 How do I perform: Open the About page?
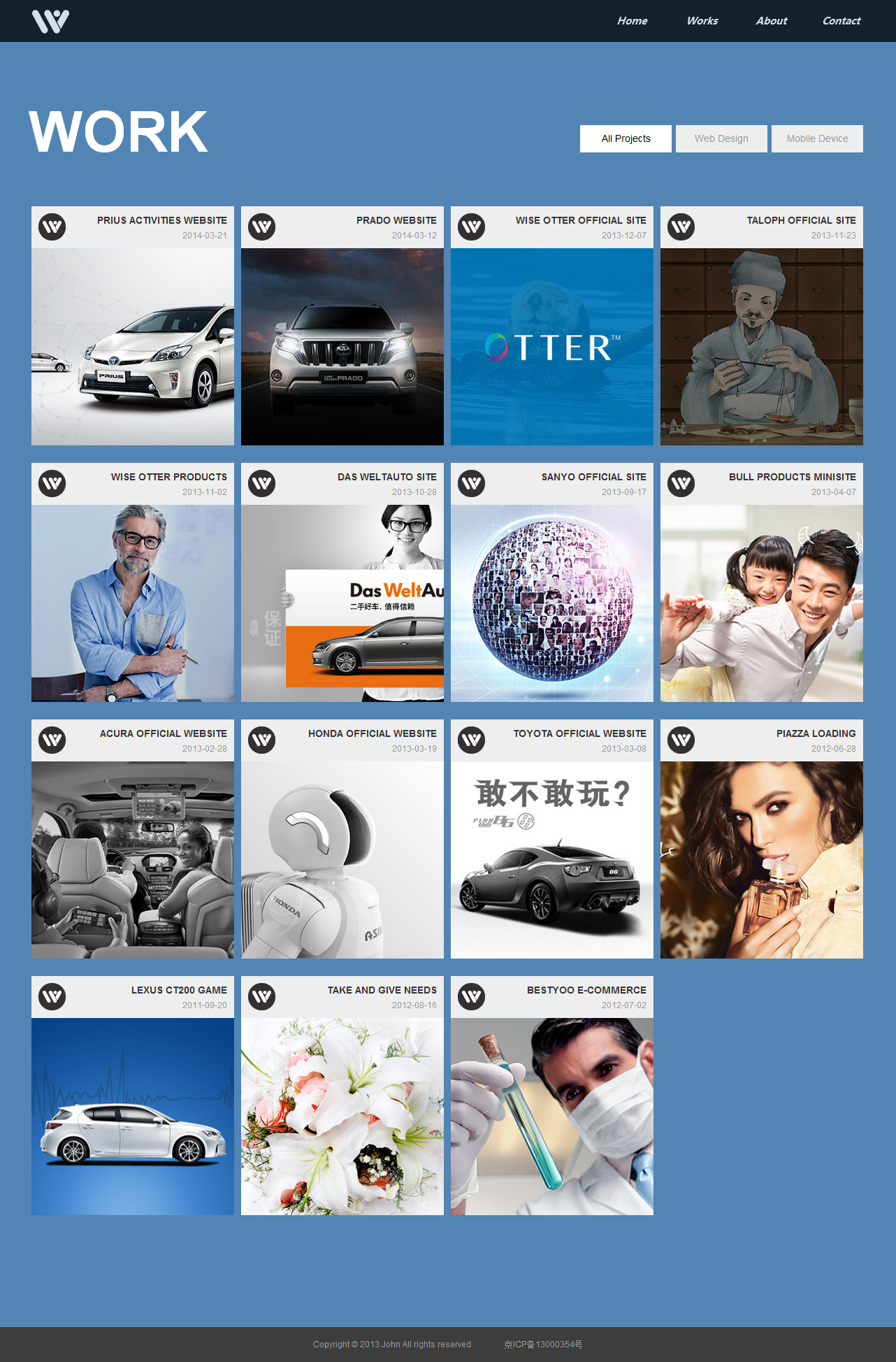[771, 21]
